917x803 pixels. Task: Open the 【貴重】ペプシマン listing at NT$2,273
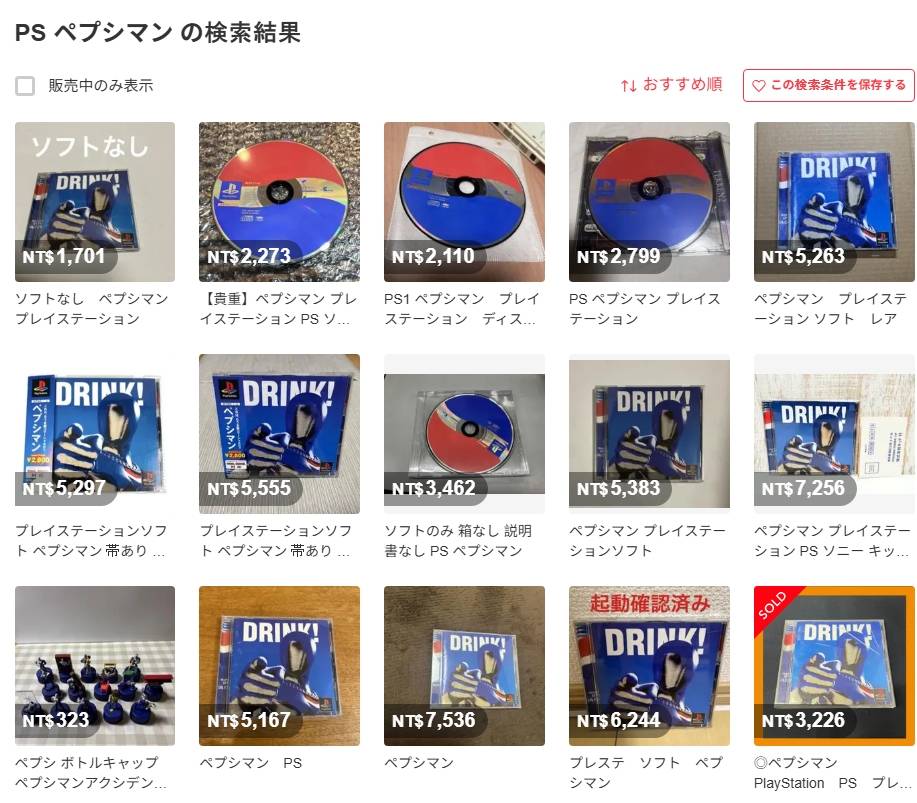point(279,202)
